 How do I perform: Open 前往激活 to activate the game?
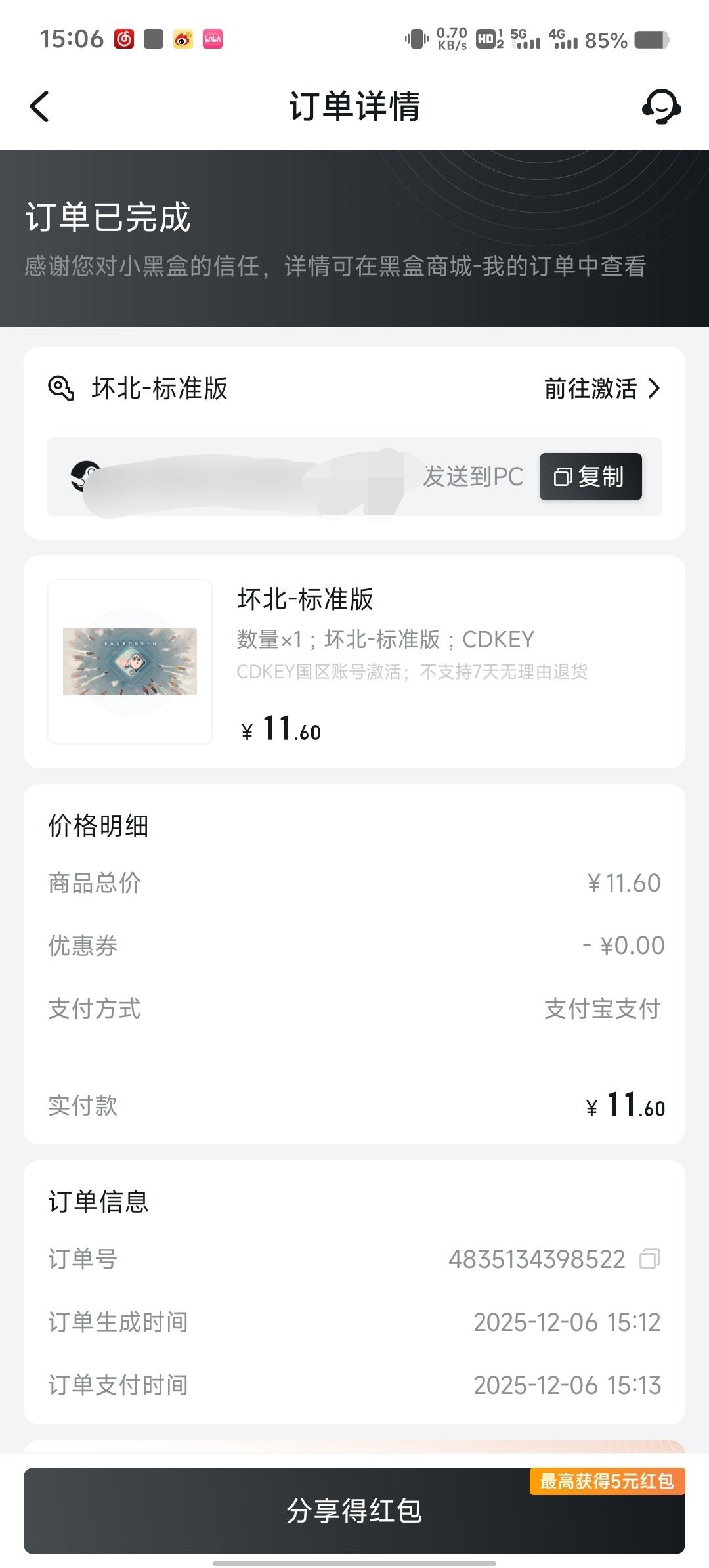[x=601, y=388]
